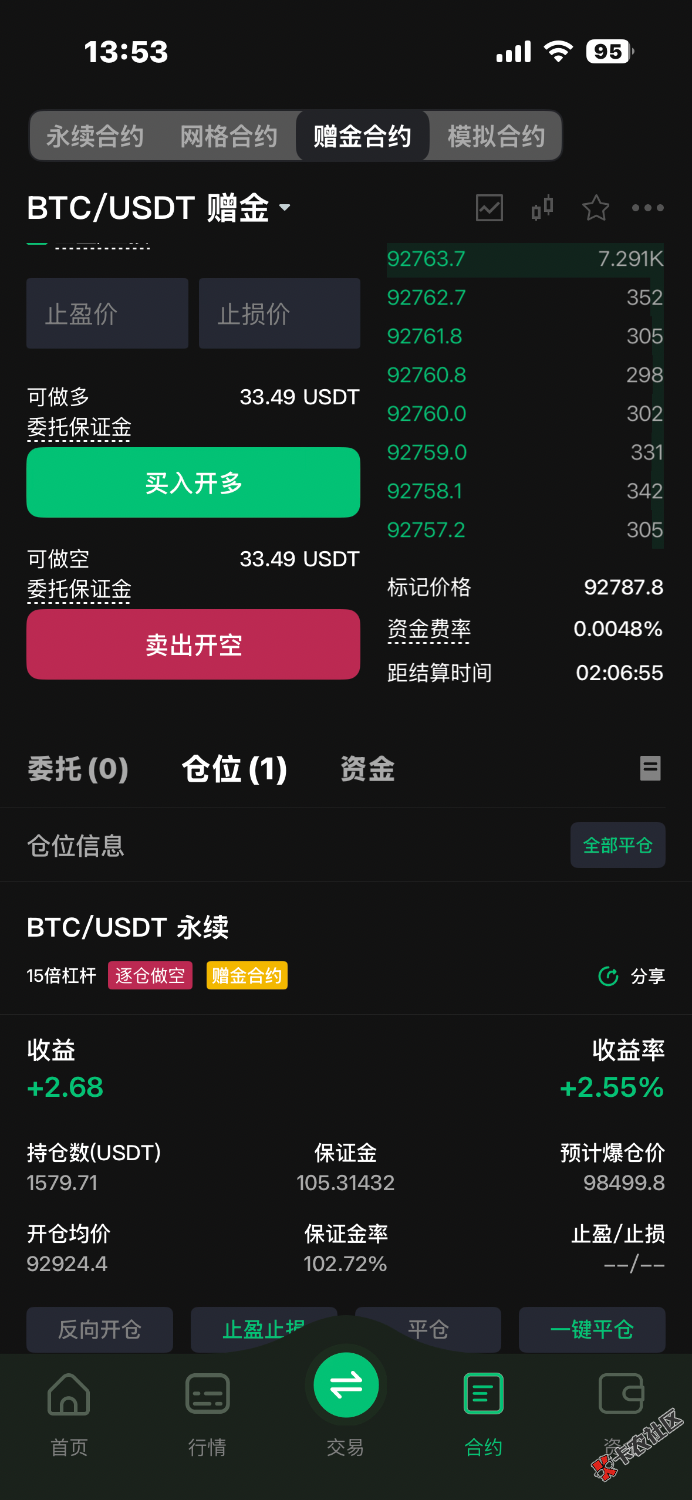Open the three-dot overflow menu
Image resolution: width=692 pixels, height=1500 pixels.
(648, 208)
